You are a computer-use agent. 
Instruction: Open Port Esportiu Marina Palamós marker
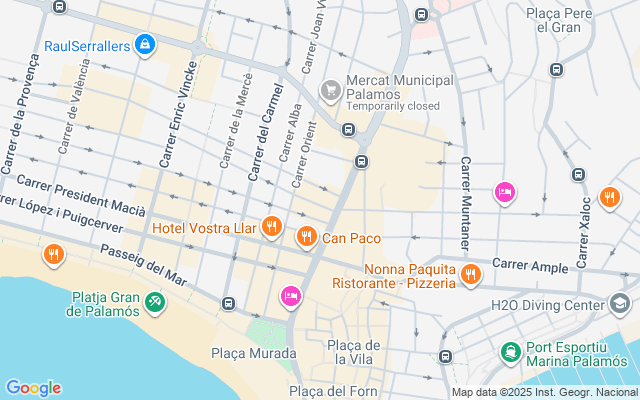pos(511,353)
